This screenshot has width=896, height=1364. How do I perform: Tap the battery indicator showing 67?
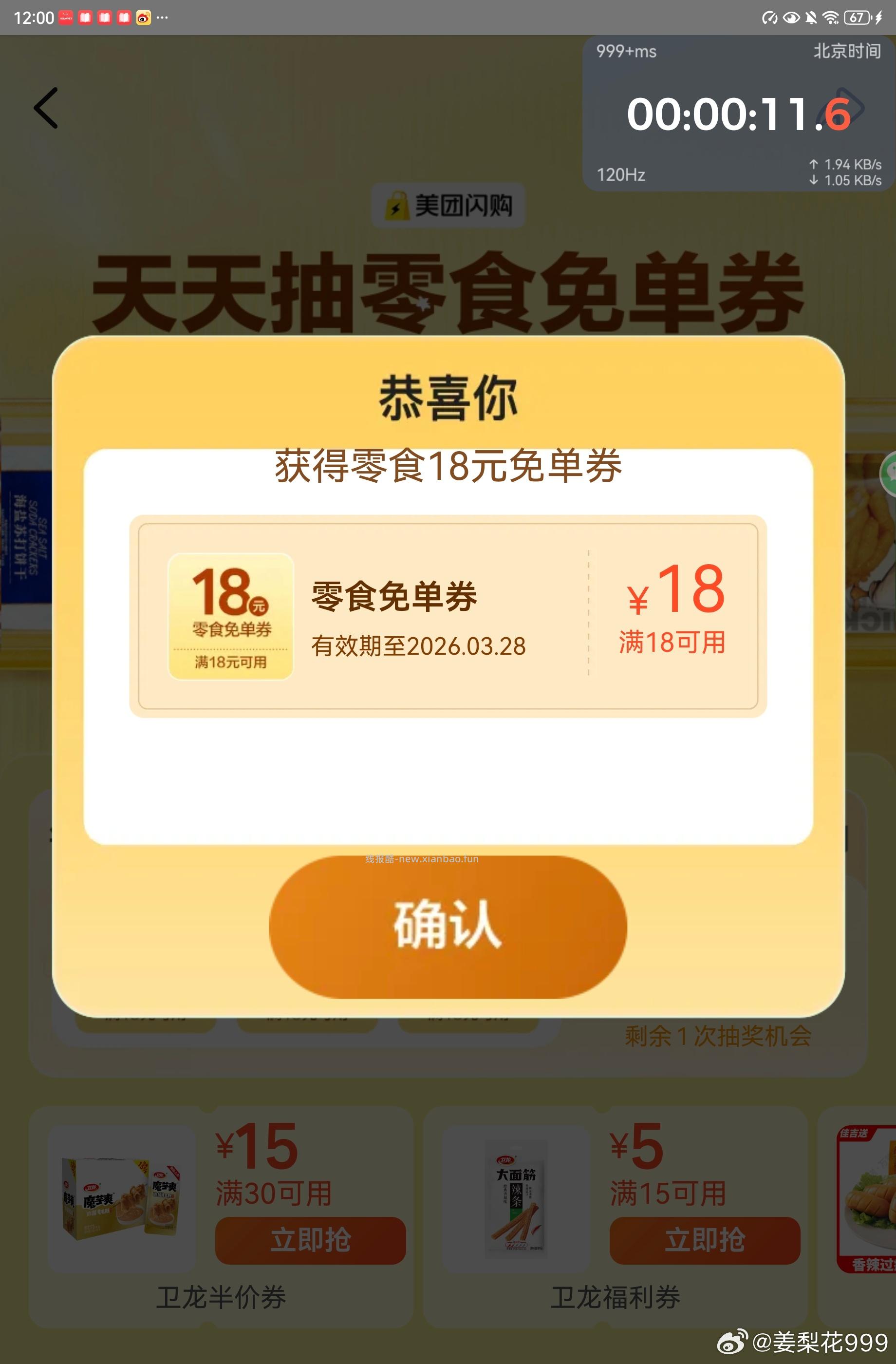click(857, 18)
